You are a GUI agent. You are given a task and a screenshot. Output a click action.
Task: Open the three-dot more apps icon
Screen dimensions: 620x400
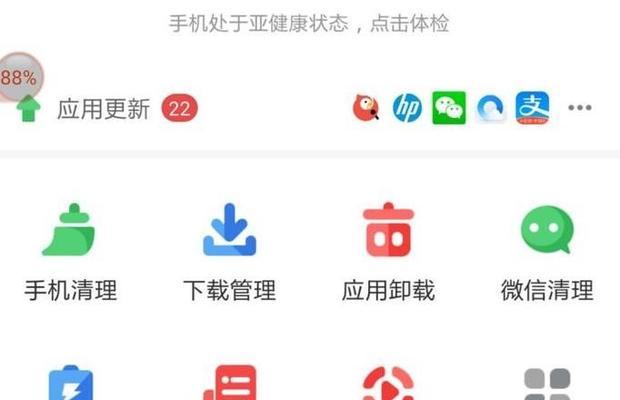580,108
